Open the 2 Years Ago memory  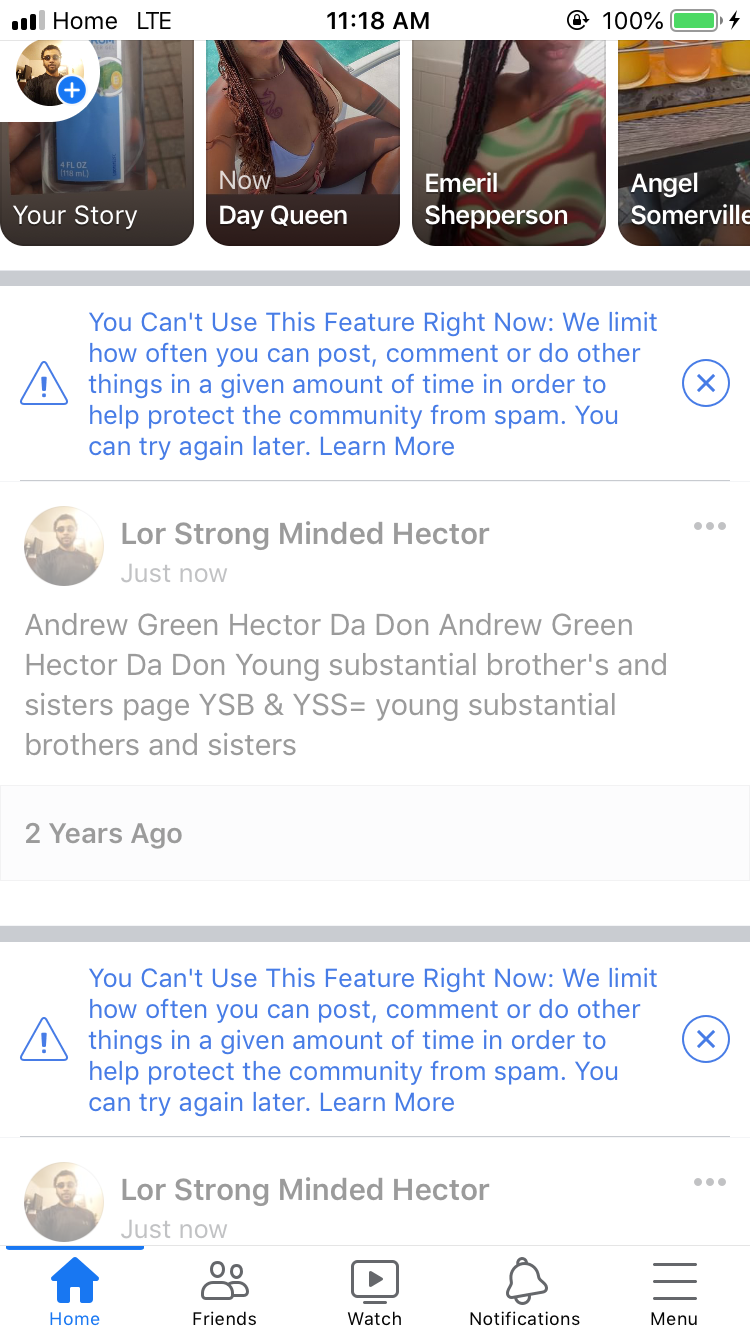[x=374, y=833]
